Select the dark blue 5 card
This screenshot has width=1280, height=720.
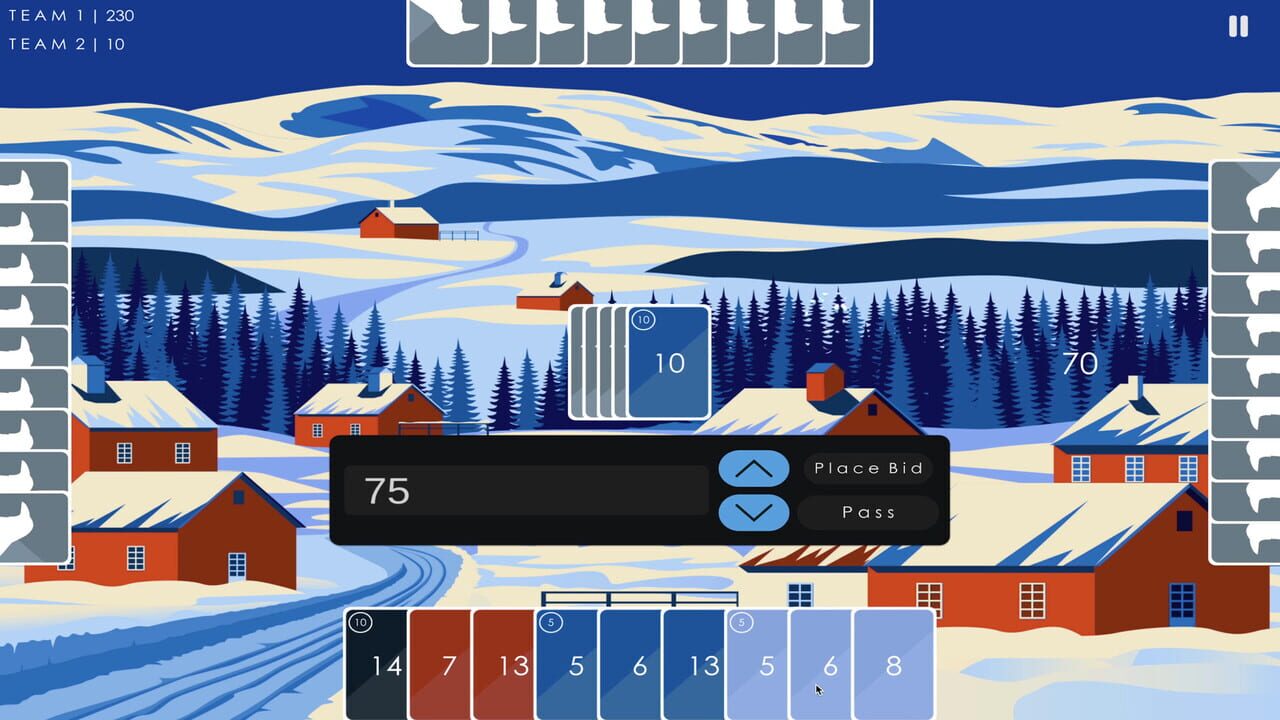[x=567, y=665]
